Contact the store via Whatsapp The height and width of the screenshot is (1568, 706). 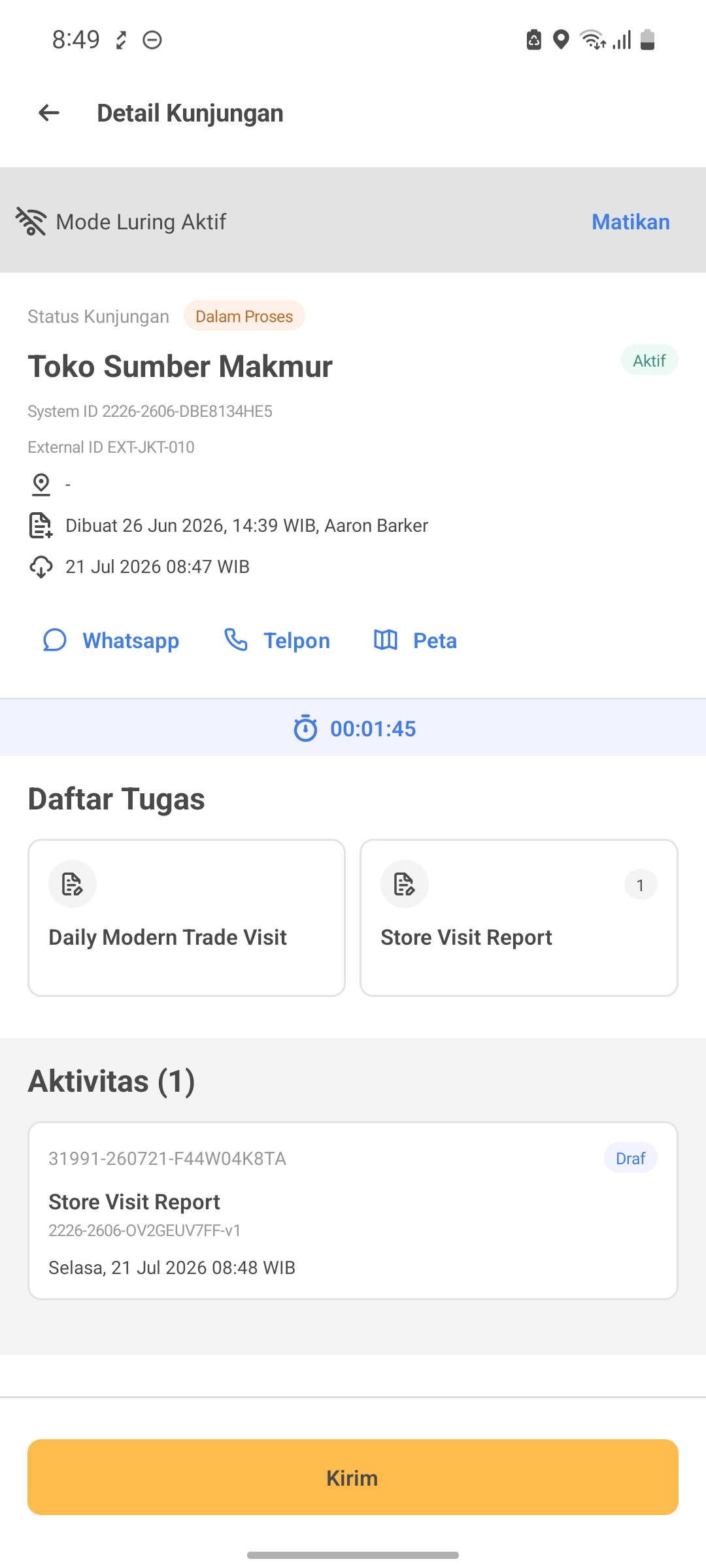tap(111, 641)
